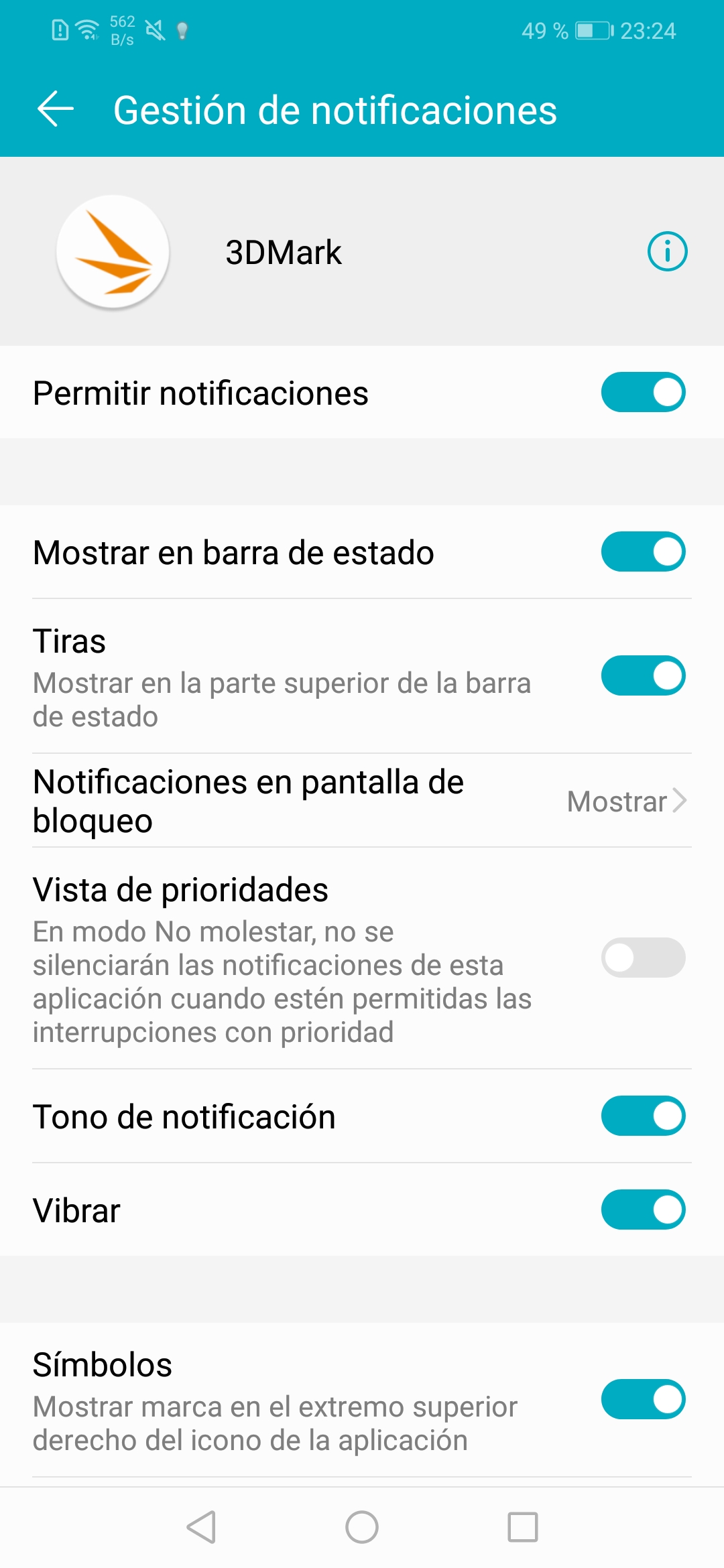Disable the Vibrar switch
This screenshot has height=1568, width=724.
(643, 1210)
